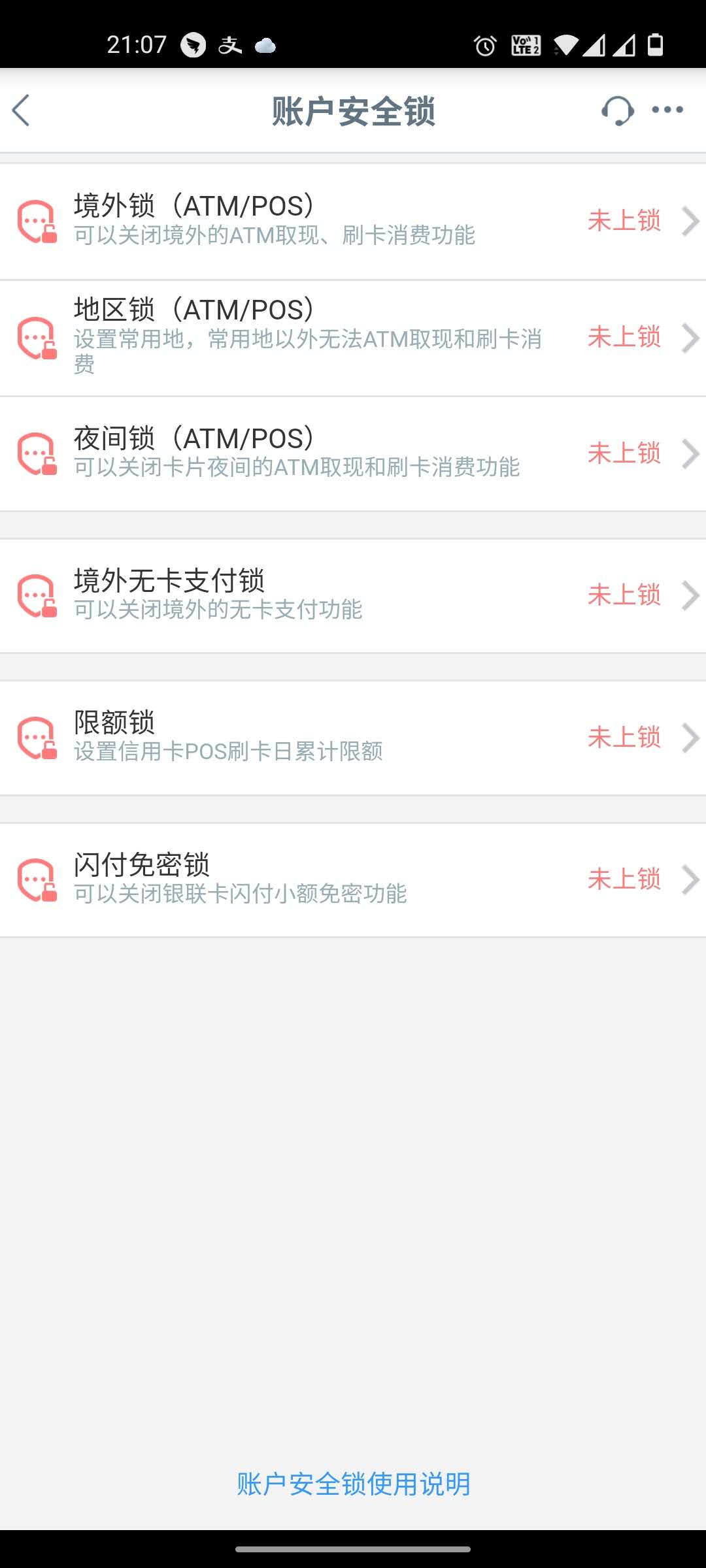Open 地区锁（ATM/POS） setting
Image resolution: width=706 pixels, height=1568 pixels.
click(x=353, y=338)
